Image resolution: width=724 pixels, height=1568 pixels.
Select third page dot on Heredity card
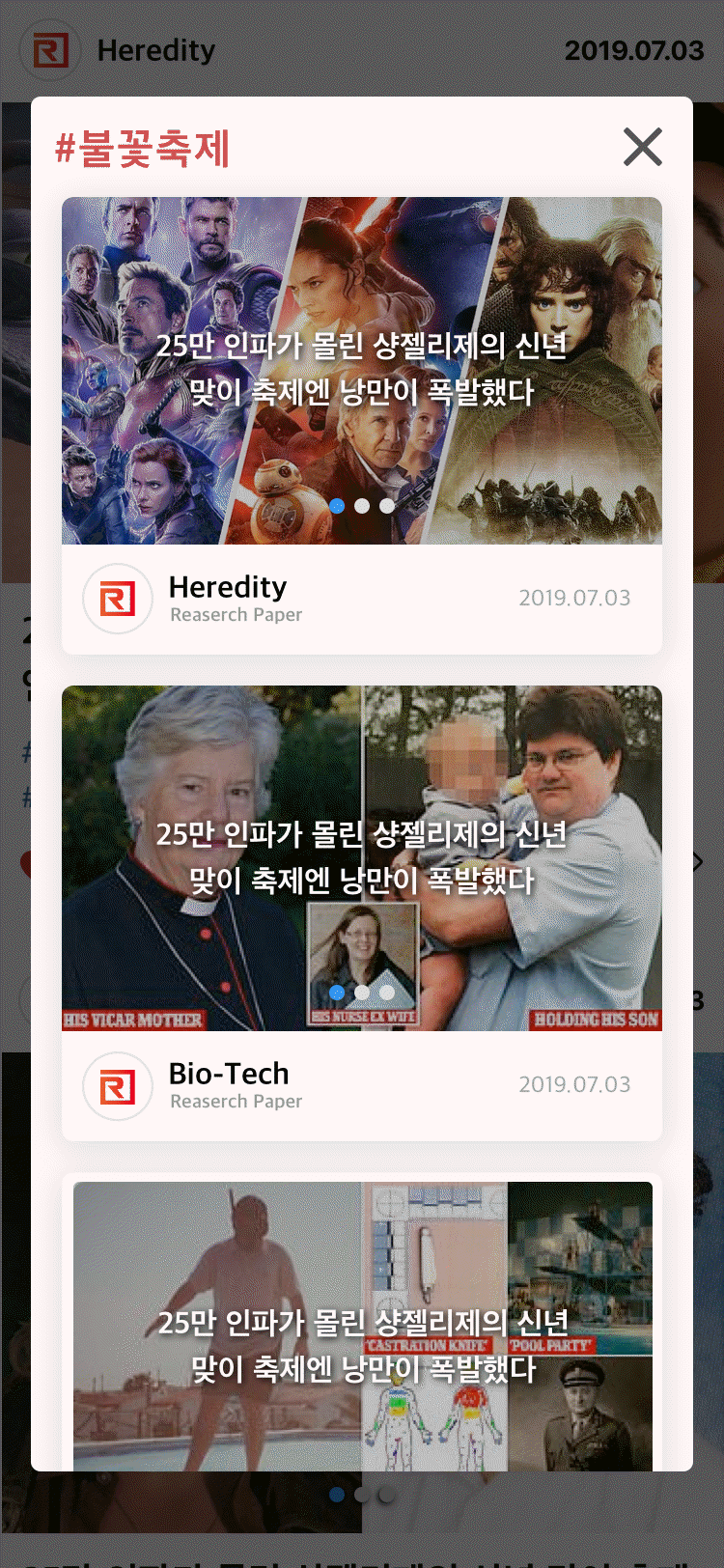click(387, 506)
